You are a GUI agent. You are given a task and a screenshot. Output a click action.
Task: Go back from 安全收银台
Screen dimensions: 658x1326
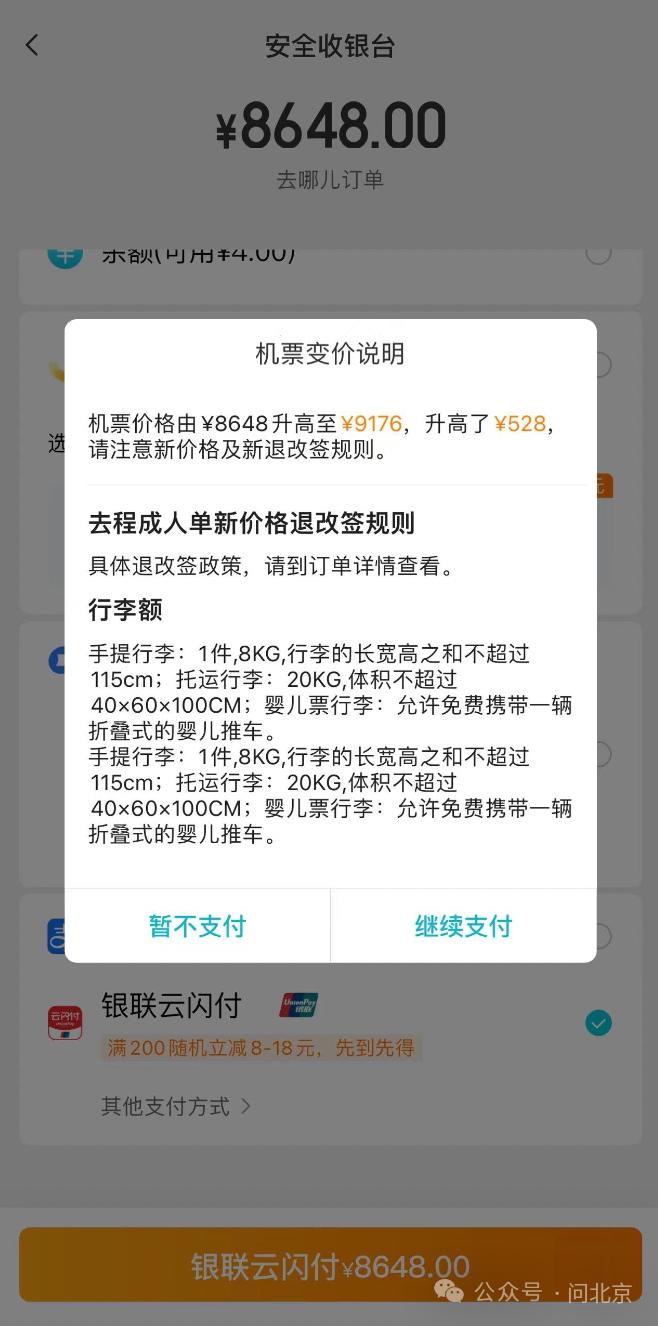point(32,45)
